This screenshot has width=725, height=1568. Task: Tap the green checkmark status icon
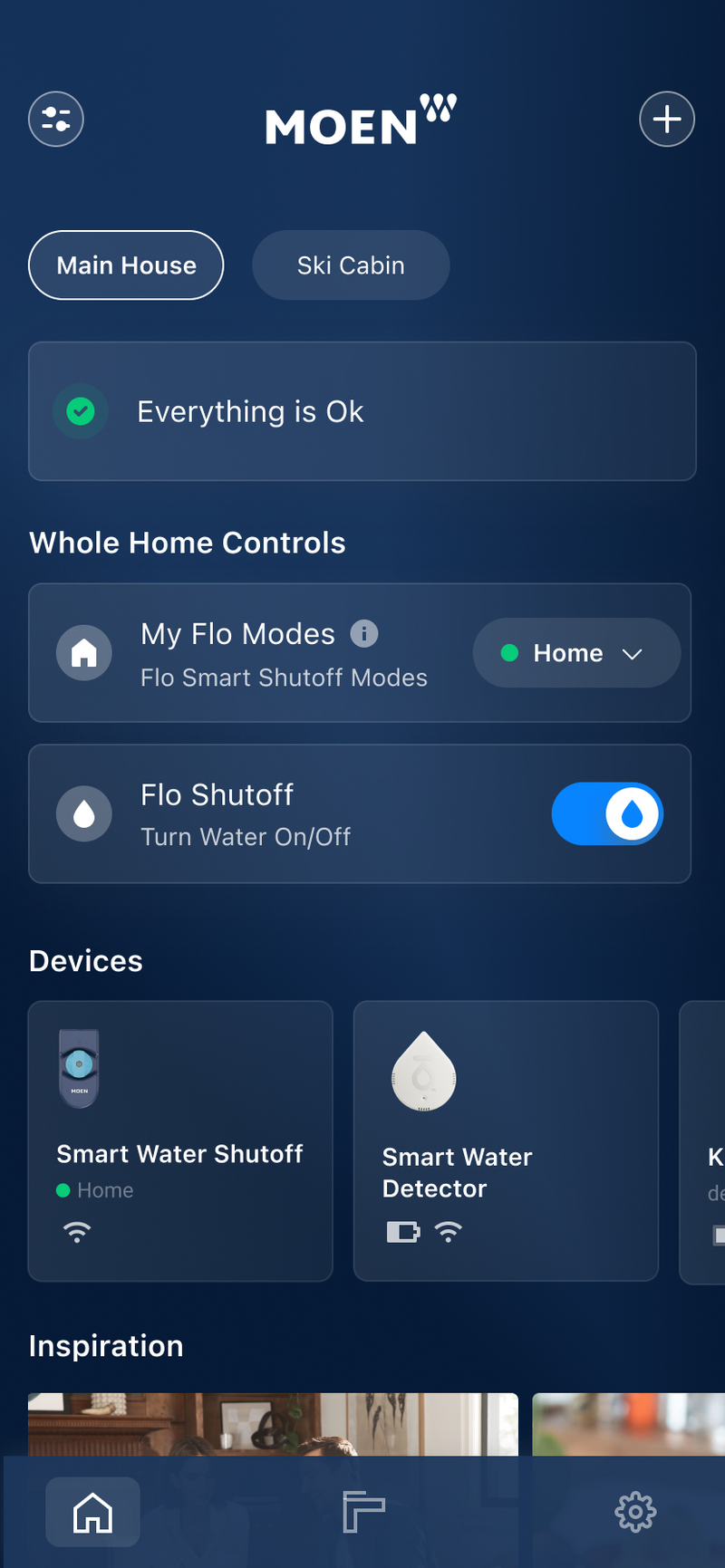(81, 411)
